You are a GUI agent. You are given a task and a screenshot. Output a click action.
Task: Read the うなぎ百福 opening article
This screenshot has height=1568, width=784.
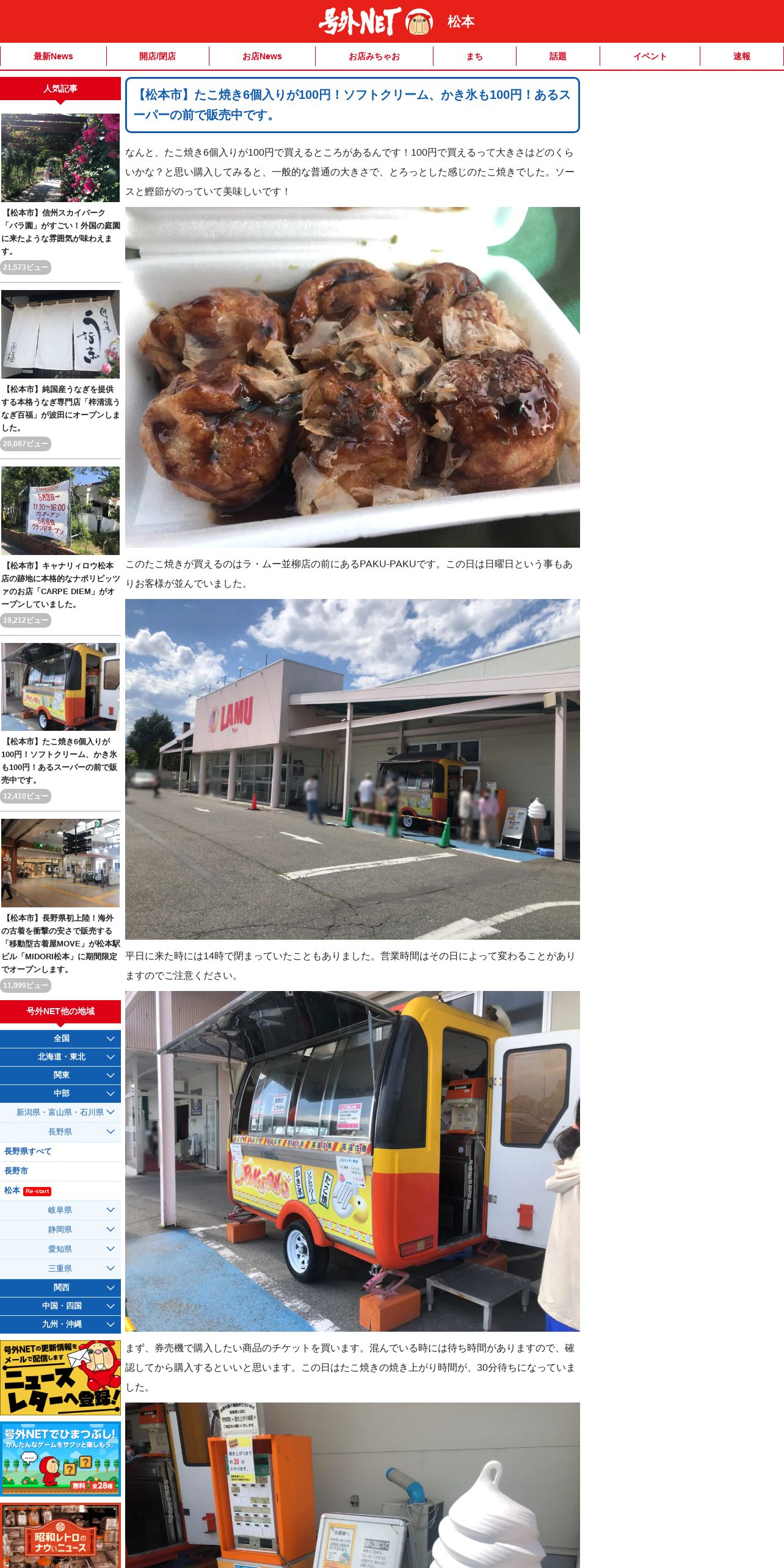pos(60,408)
